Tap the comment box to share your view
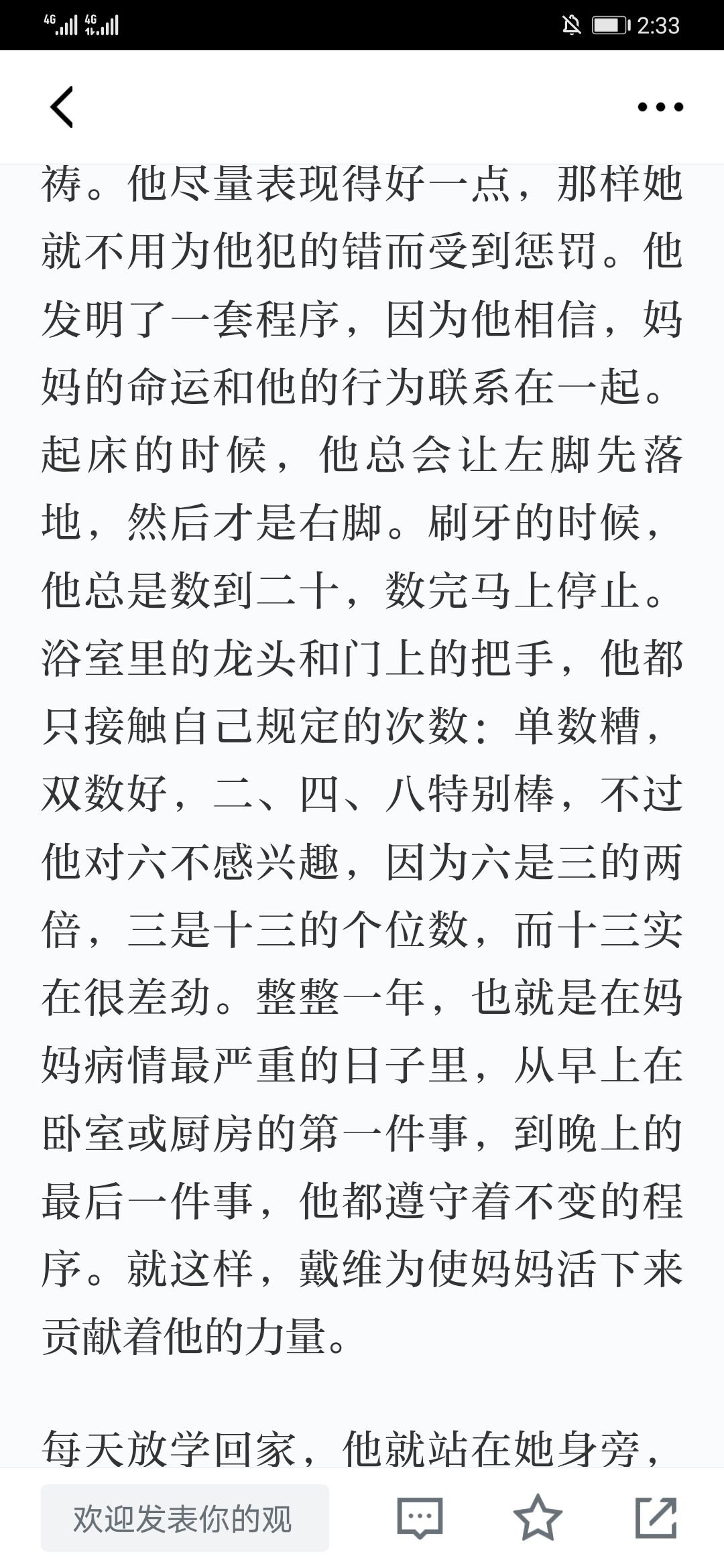This screenshot has width=724, height=1568. [x=185, y=1518]
